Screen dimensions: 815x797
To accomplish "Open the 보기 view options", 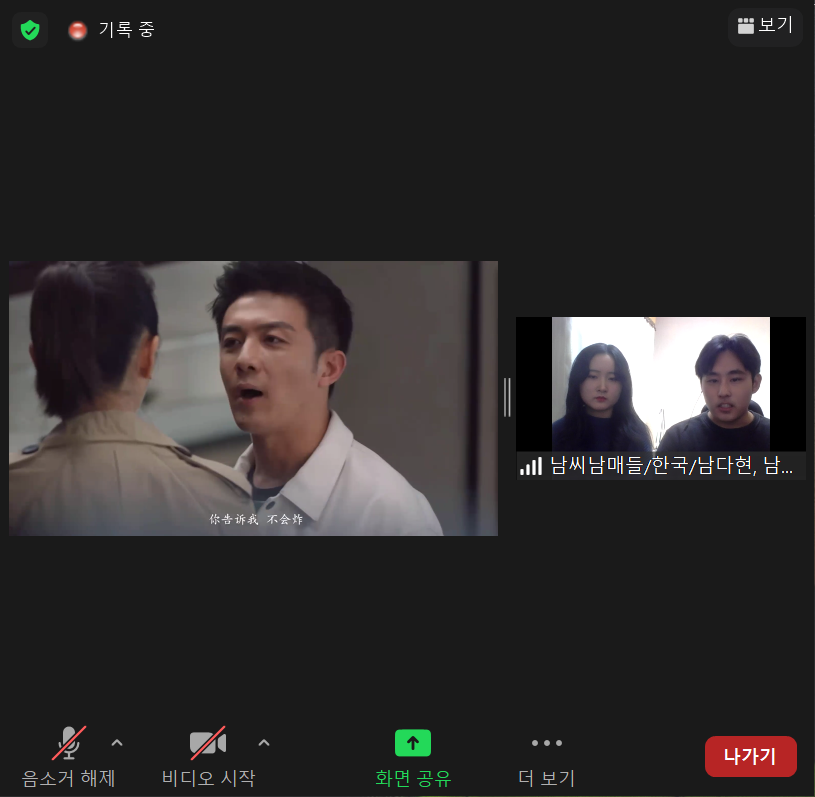I will [765, 26].
